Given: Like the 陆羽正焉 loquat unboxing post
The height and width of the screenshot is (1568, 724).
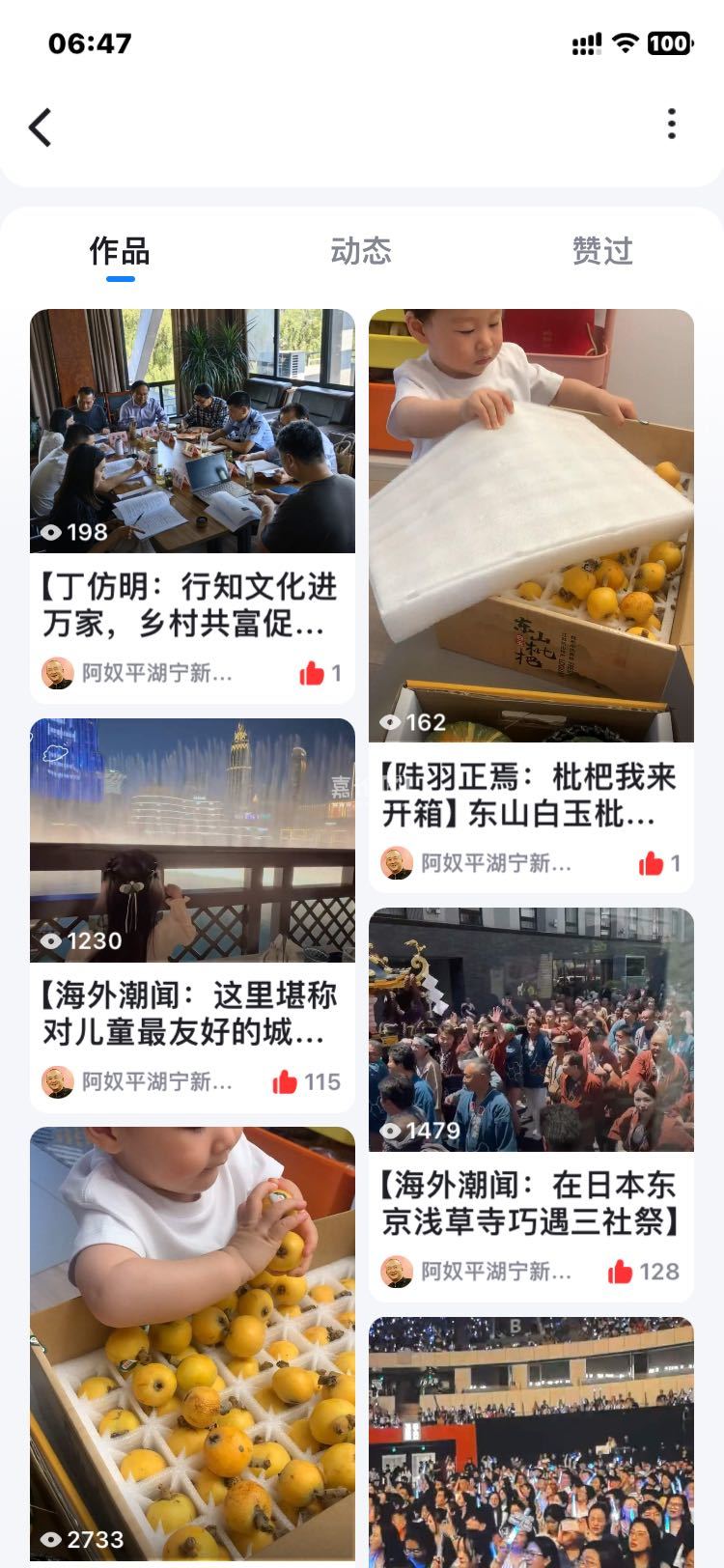Looking at the screenshot, I should click(652, 863).
